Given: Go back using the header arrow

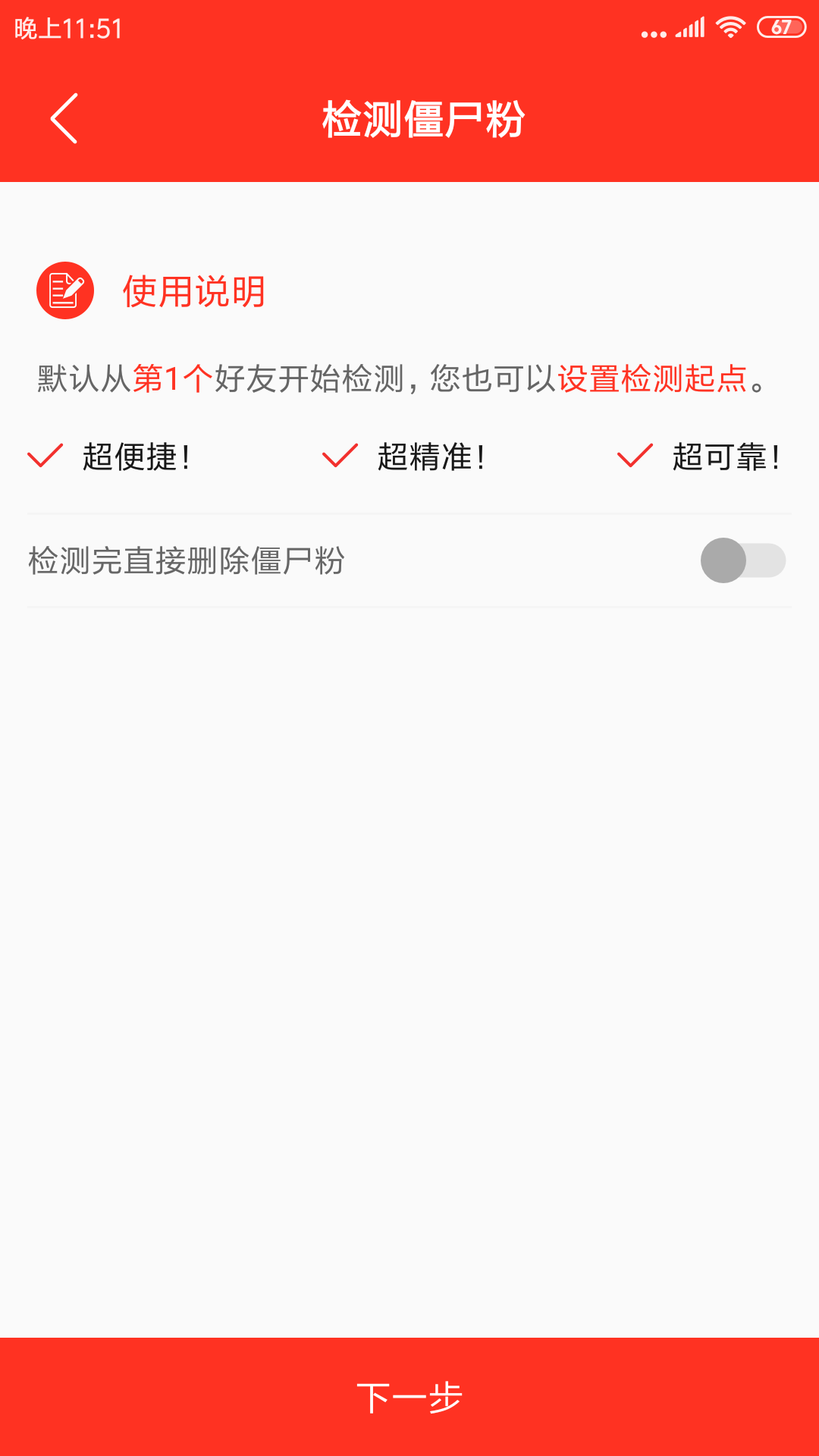Looking at the screenshot, I should (64, 118).
